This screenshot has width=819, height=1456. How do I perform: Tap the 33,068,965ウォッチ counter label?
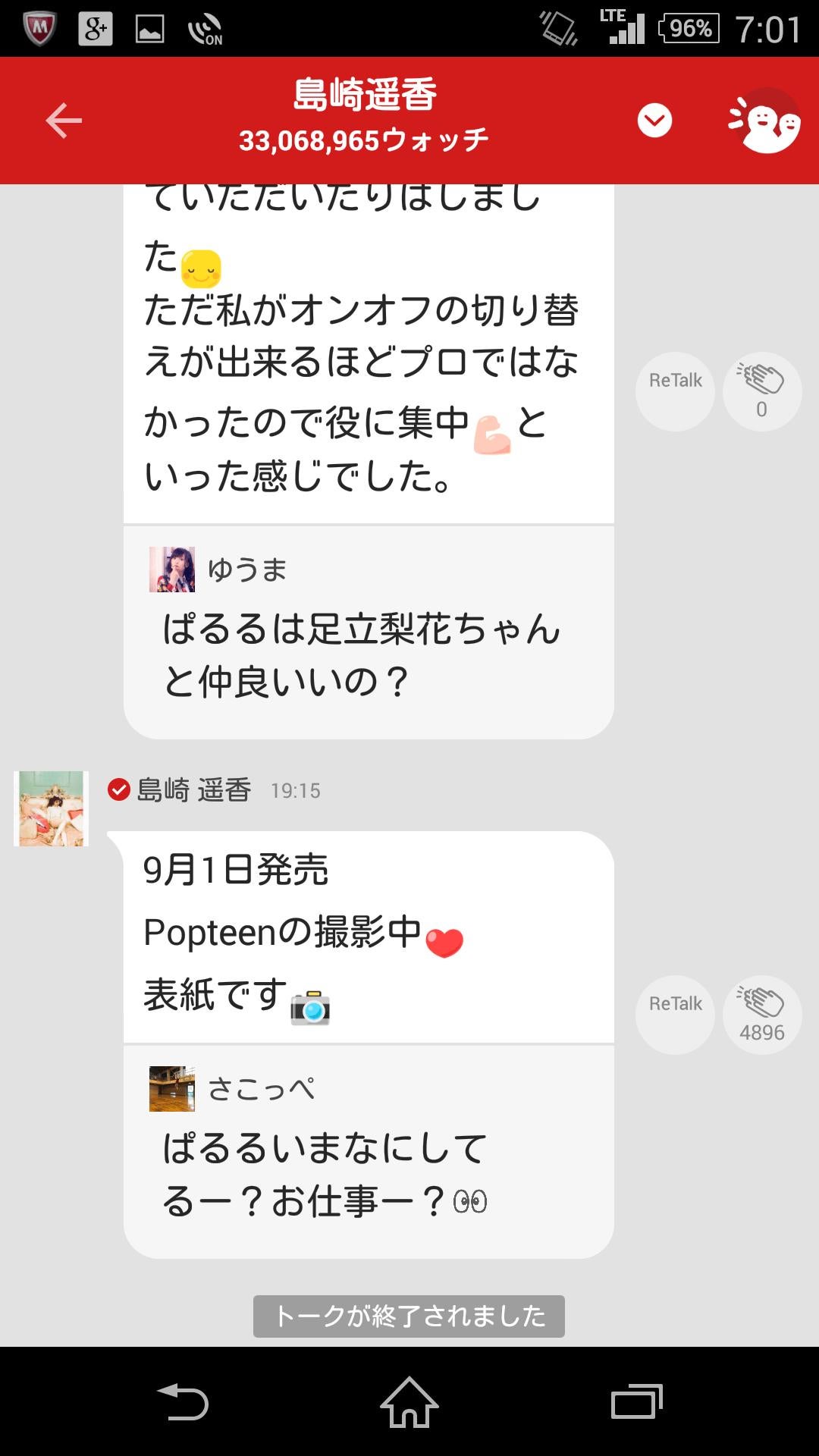coord(364,139)
